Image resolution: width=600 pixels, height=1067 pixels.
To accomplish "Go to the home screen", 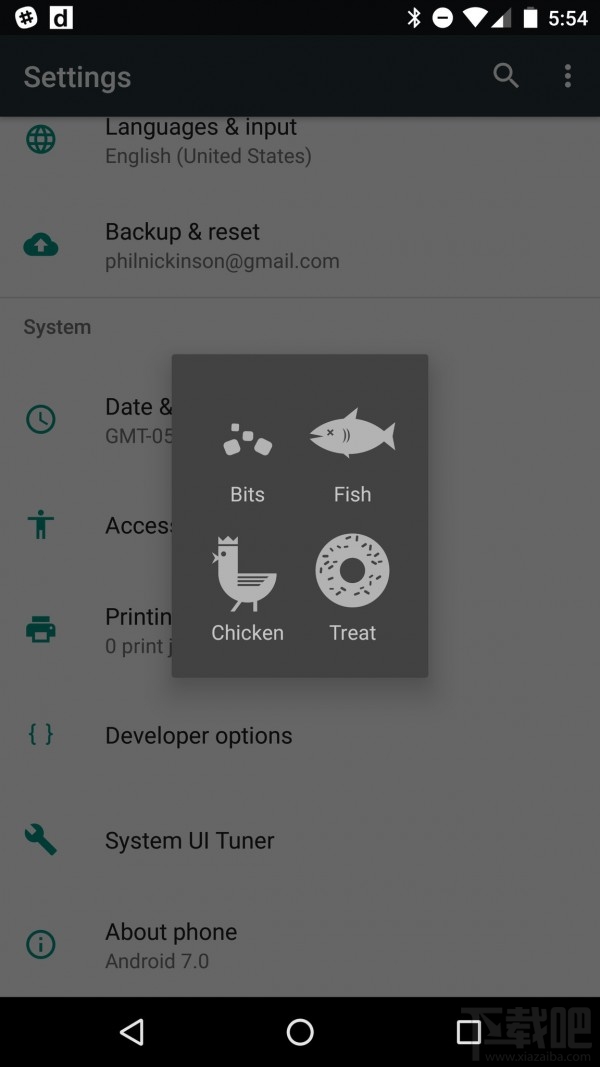I will 300,1032.
